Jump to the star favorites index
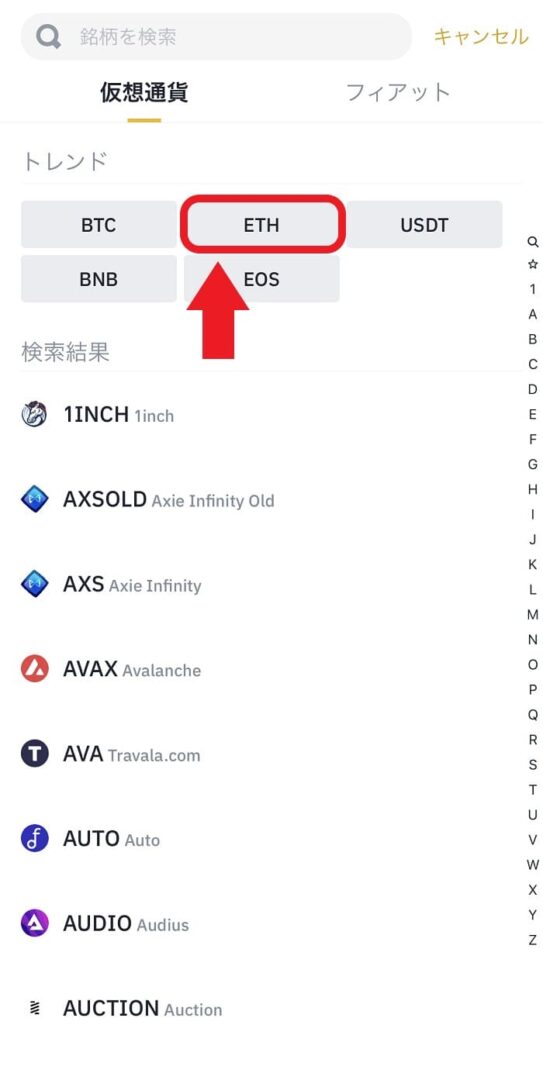The width and height of the screenshot is (543, 1080). pos(533,264)
